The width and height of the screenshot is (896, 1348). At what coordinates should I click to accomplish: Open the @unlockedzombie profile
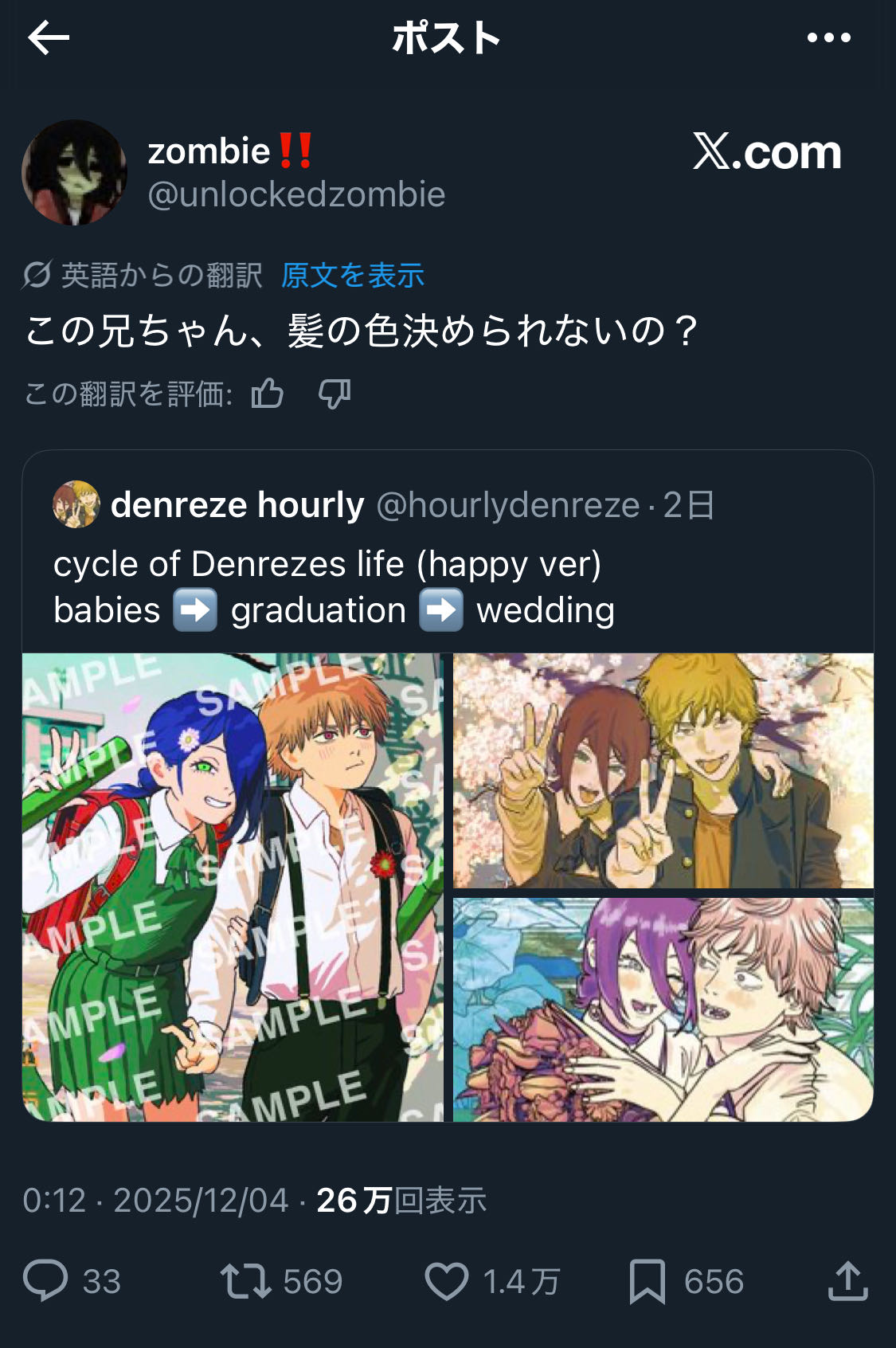(x=295, y=194)
